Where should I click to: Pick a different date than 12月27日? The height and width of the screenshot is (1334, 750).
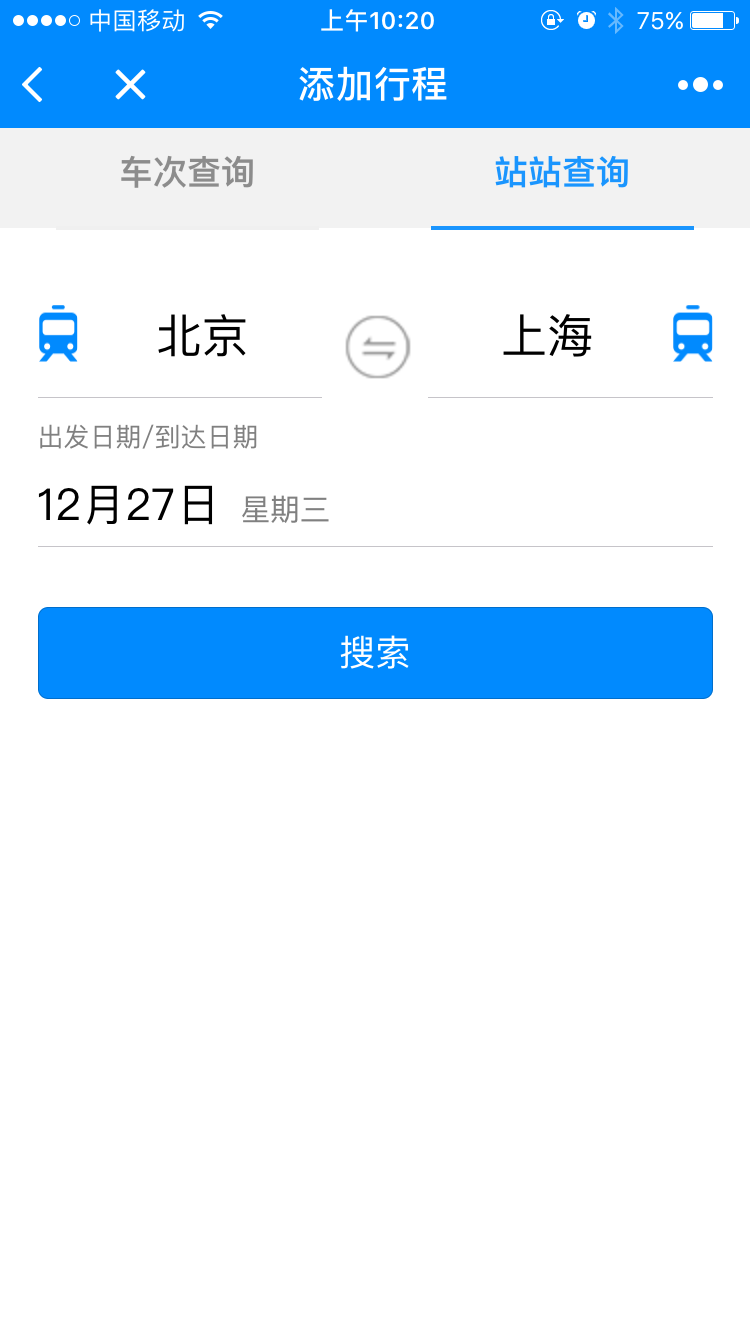375,505
